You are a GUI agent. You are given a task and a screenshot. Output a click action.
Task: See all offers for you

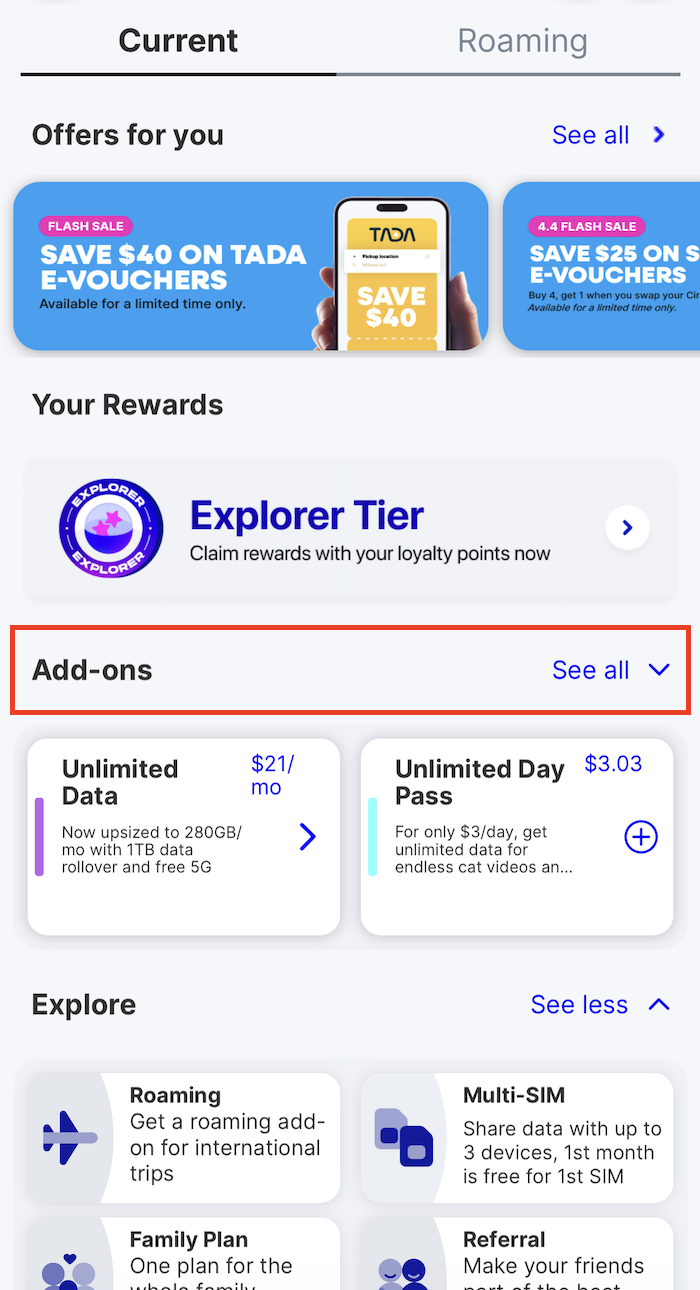[x=607, y=135]
